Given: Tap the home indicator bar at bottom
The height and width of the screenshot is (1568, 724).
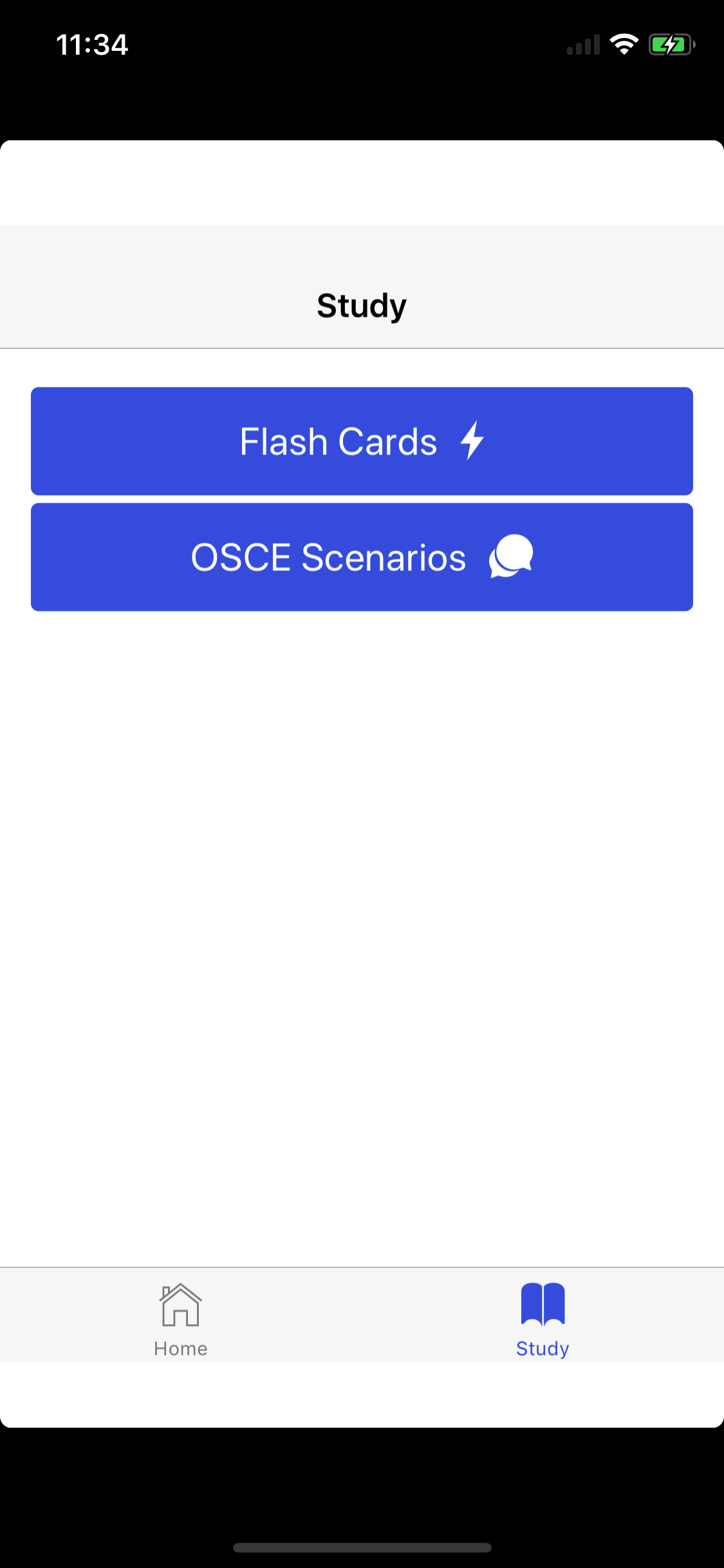Looking at the screenshot, I should pyautogui.click(x=362, y=1547).
